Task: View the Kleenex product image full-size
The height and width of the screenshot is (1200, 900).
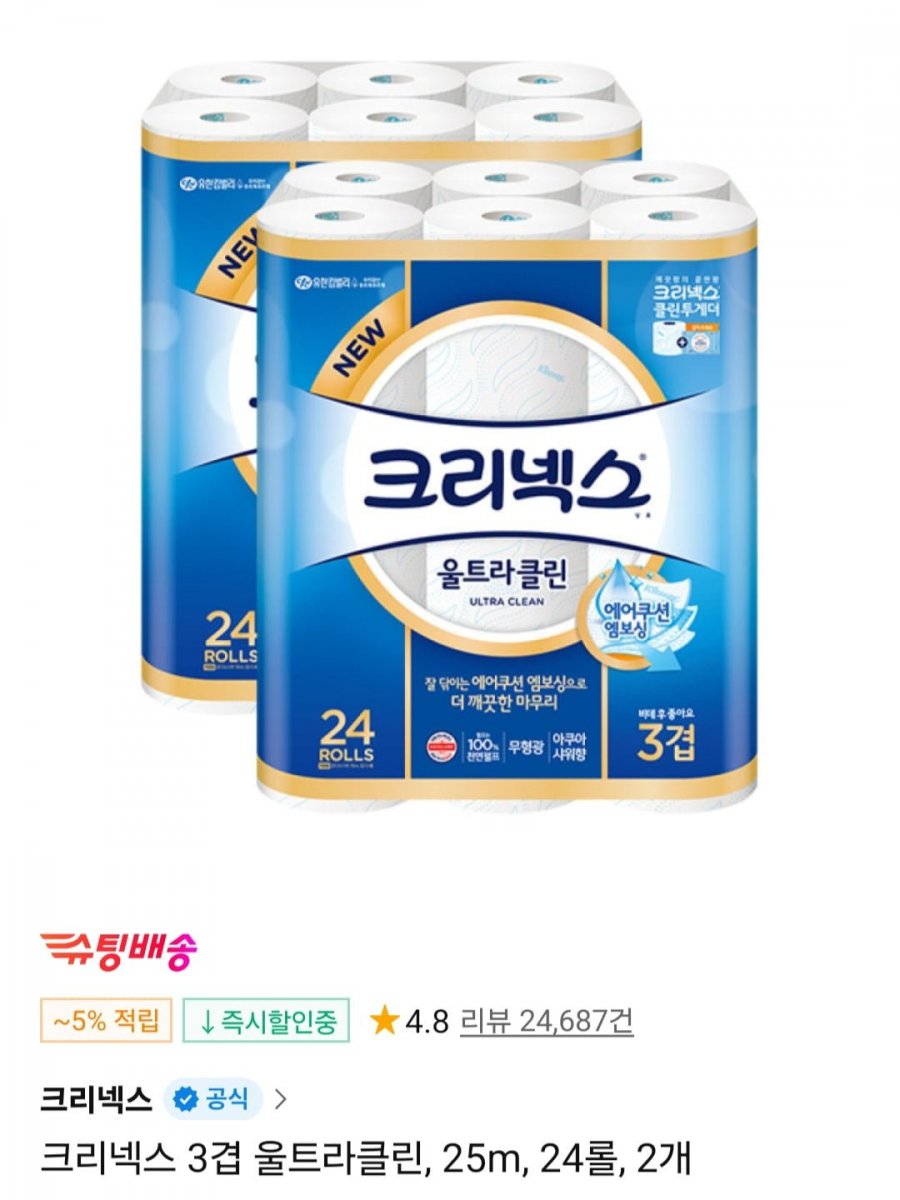Action: [450, 430]
